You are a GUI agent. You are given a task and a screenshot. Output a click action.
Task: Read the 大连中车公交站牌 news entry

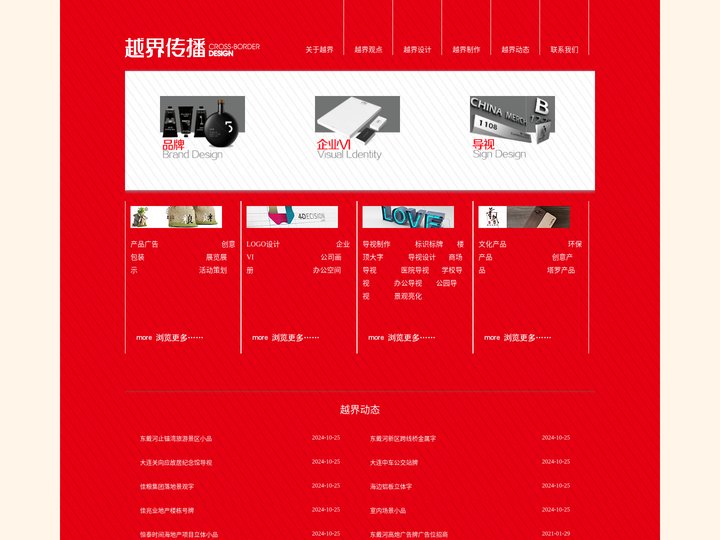pos(394,463)
